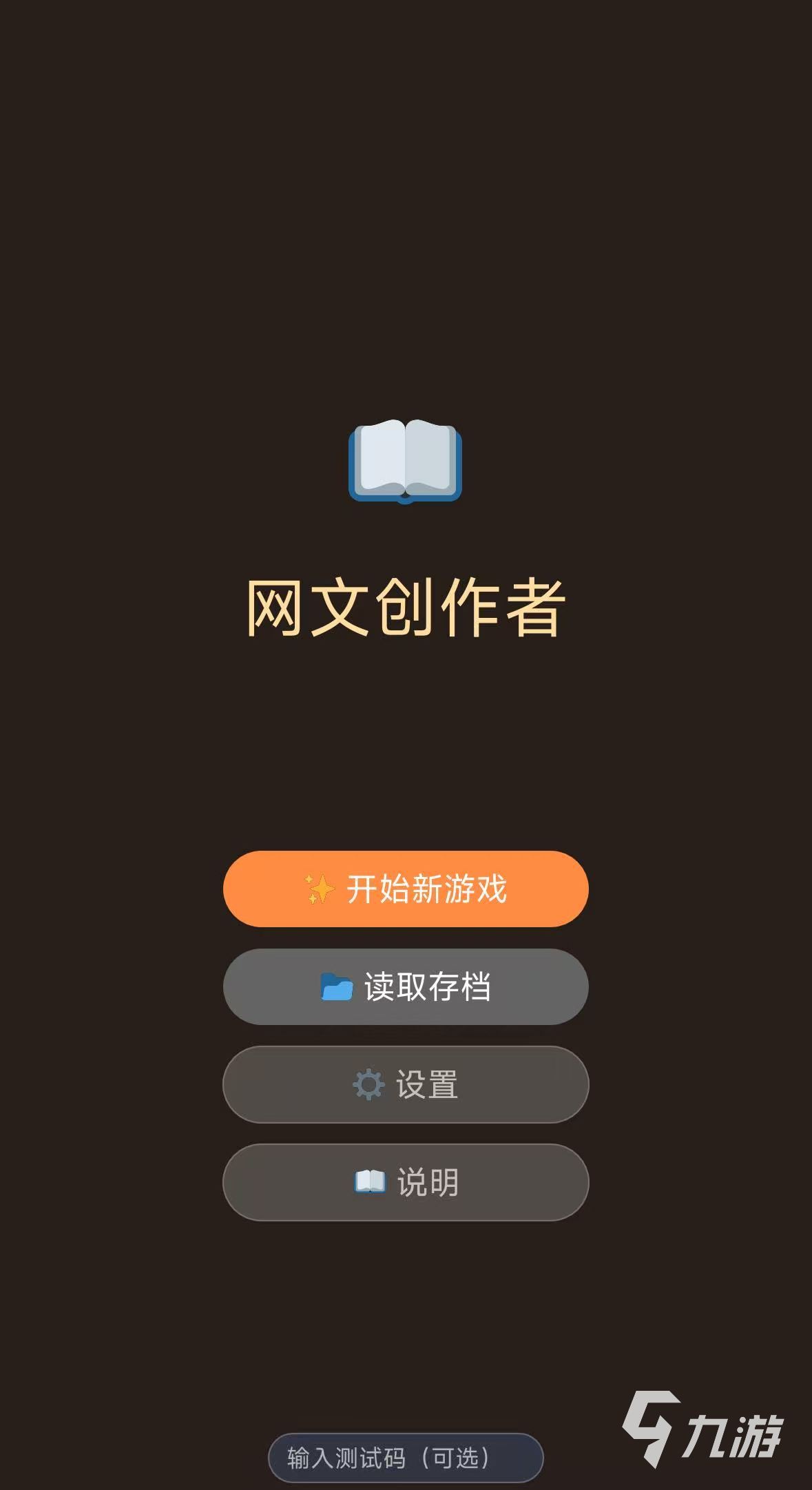Click the large book emoji above the game title
The width and height of the screenshot is (812, 1490).
click(406, 463)
